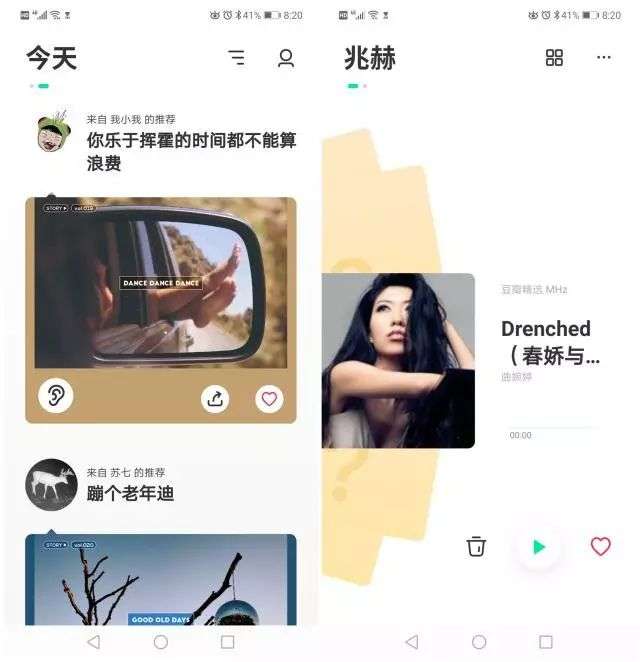The width and height of the screenshot is (640, 662).
Task: Open the three-dot overflow menu
Action: [x=603, y=58]
